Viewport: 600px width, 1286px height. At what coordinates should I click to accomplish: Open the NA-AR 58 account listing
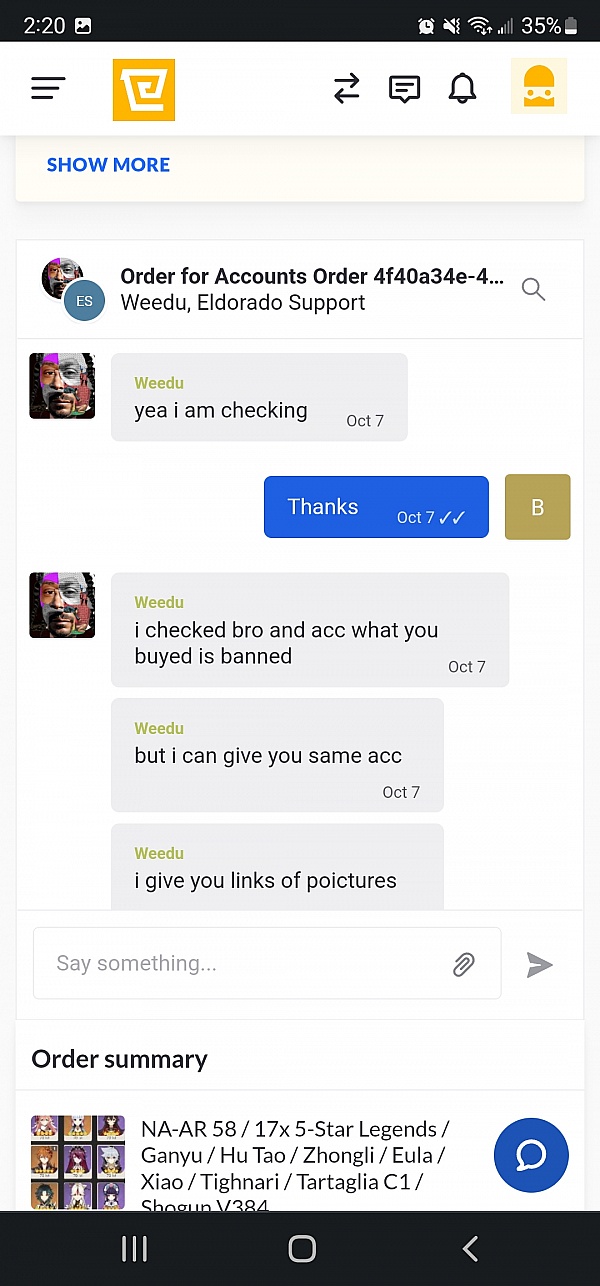(290, 1155)
